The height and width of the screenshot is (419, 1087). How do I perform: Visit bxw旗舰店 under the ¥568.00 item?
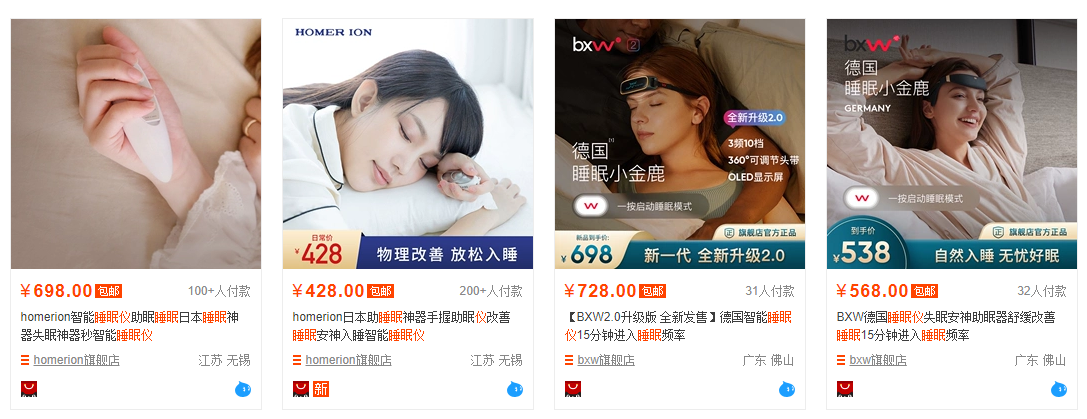[878, 360]
